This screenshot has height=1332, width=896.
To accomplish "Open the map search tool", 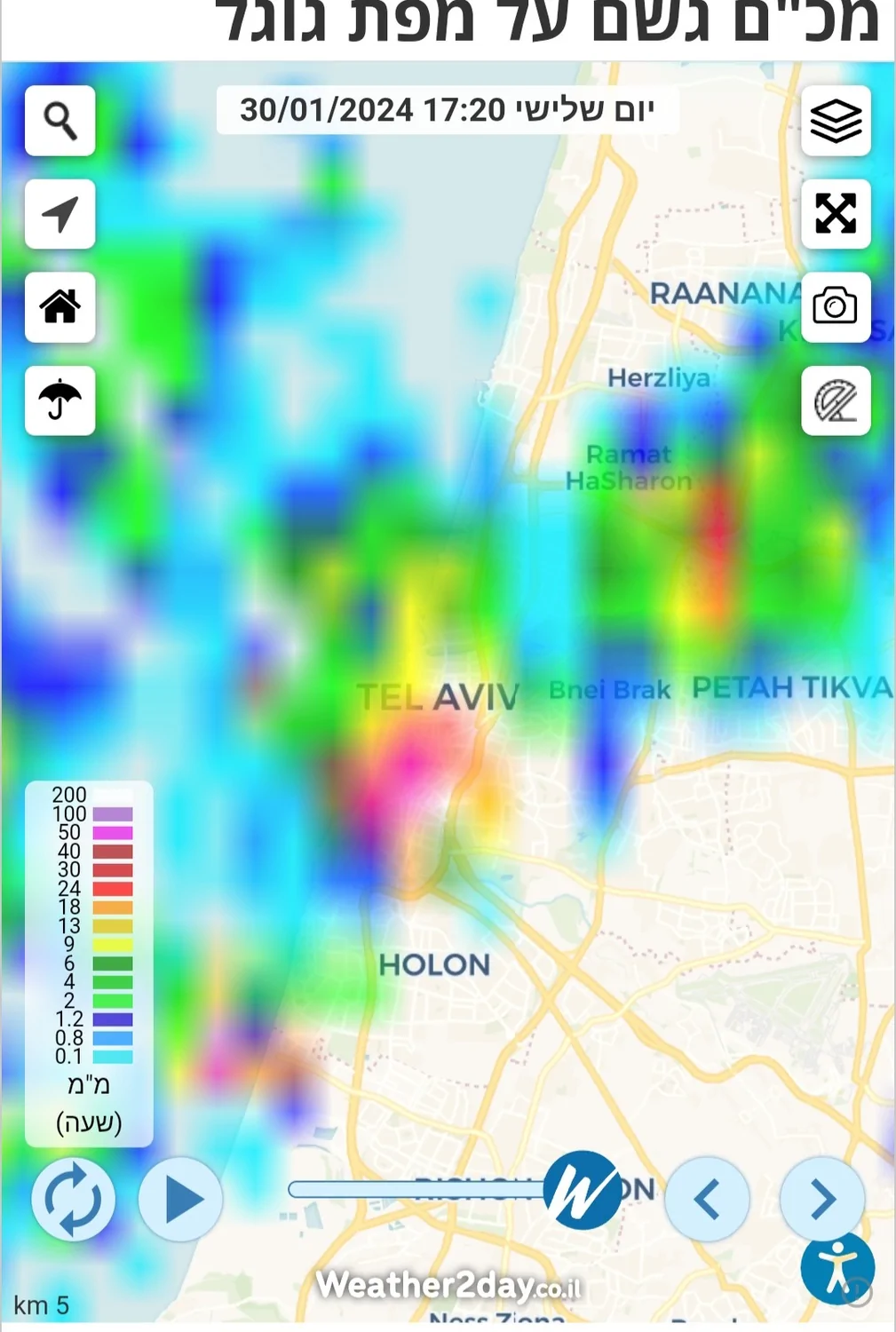I will [x=59, y=121].
